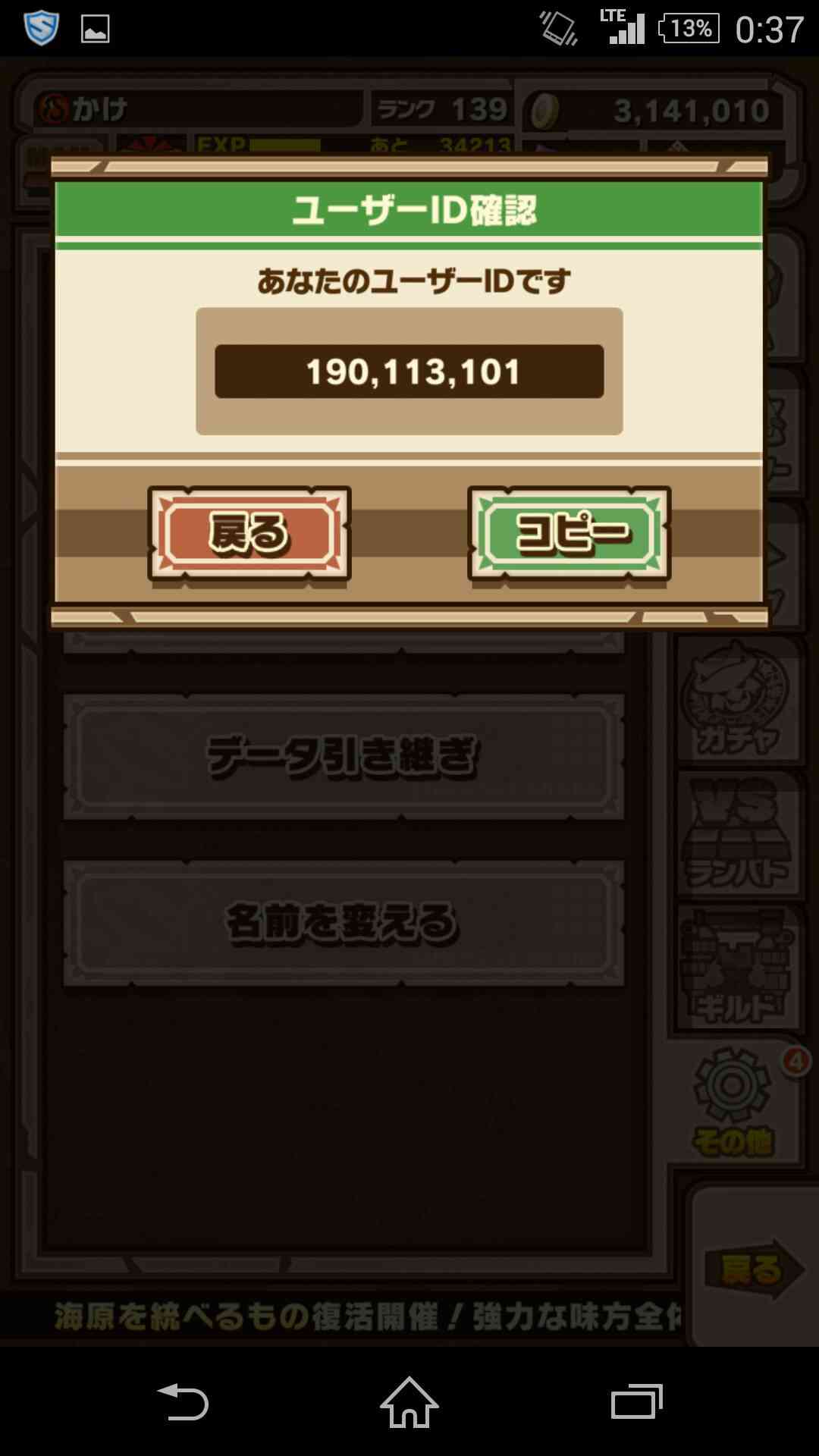Go to the Android home screen
819x1456 pixels.
pyautogui.click(x=409, y=1401)
